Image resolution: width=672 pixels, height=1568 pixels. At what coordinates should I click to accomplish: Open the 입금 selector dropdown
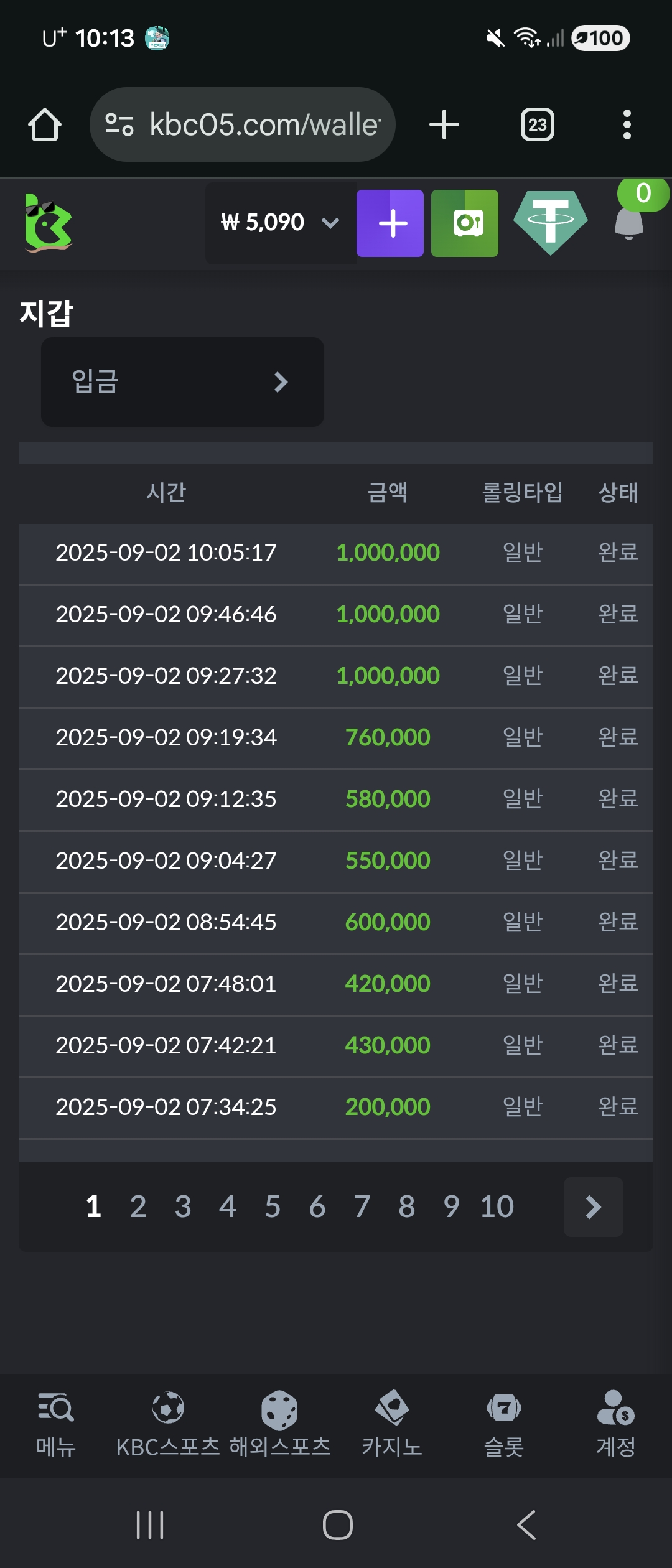pos(182,382)
